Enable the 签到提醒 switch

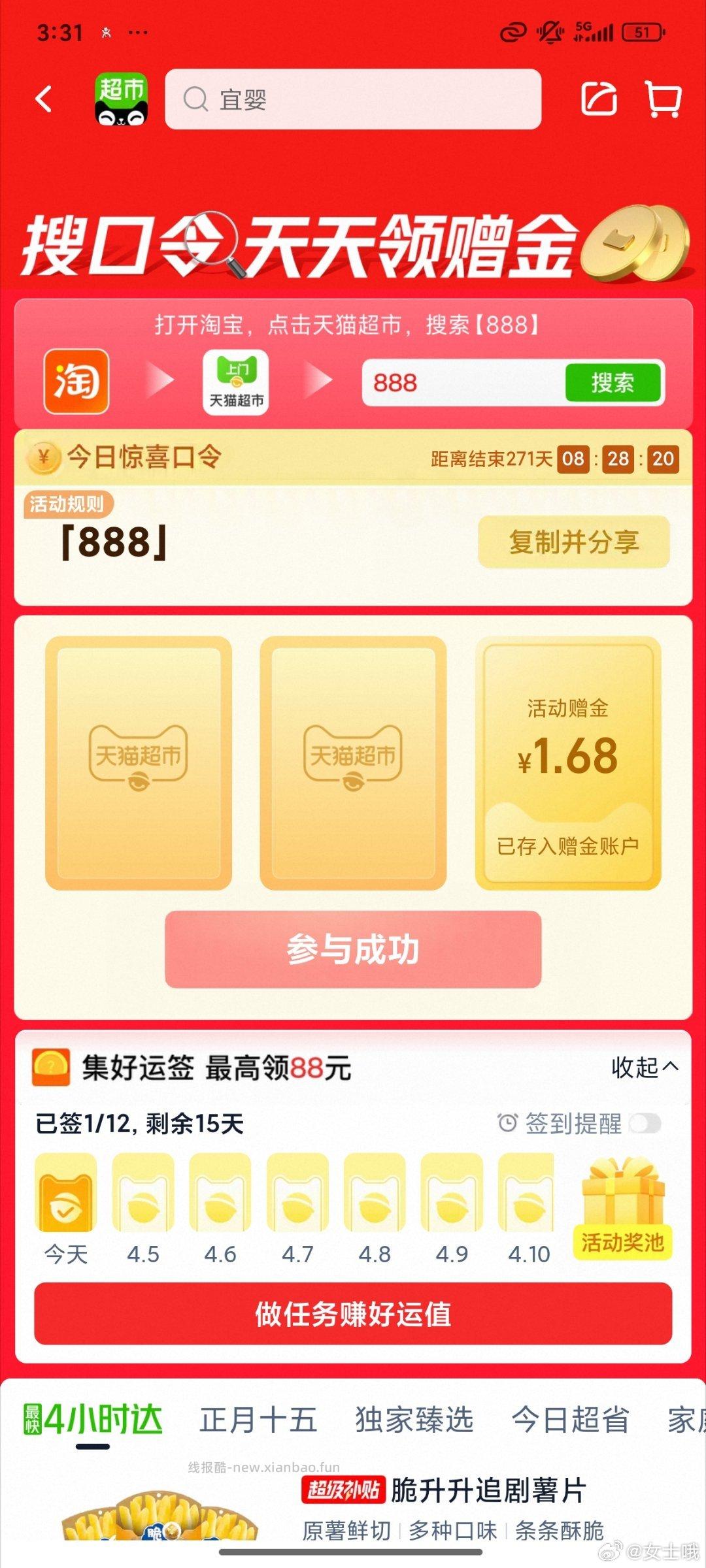(x=645, y=1124)
